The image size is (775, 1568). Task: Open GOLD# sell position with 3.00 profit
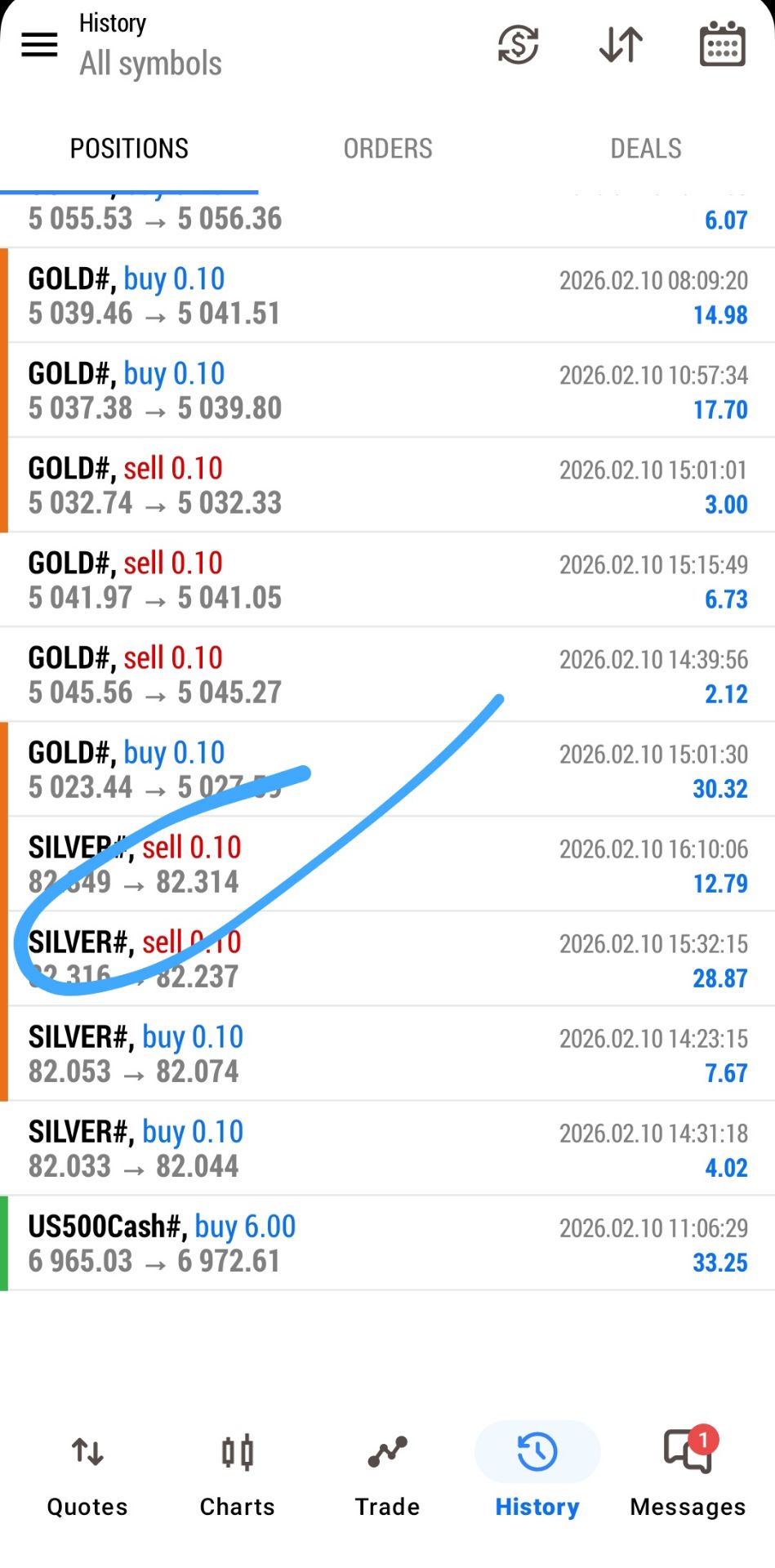coord(388,485)
